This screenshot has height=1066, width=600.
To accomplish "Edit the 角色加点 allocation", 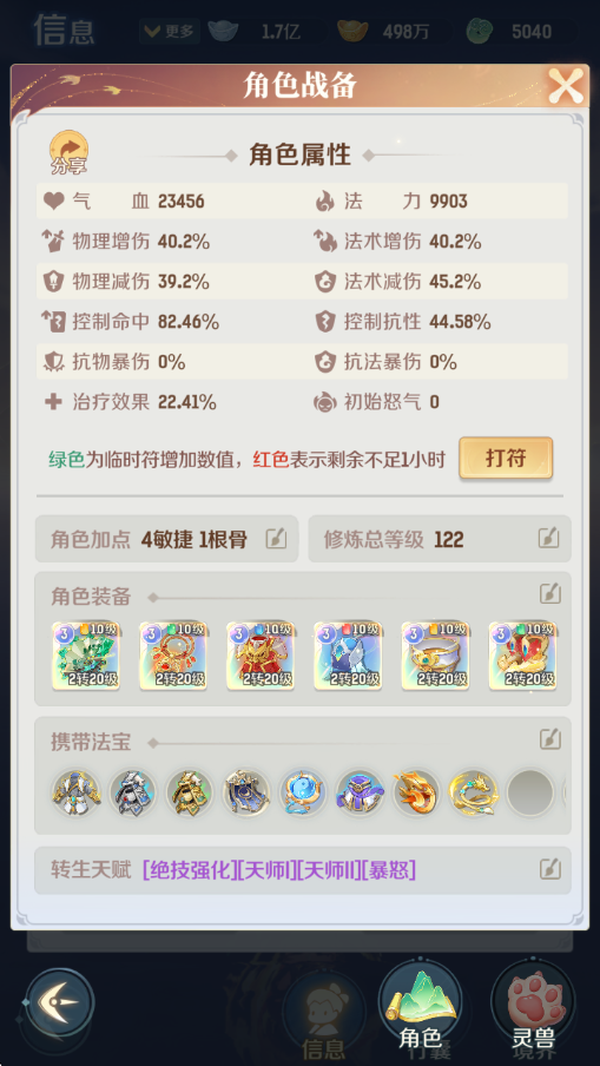I will pyautogui.click(x=276, y=539).
